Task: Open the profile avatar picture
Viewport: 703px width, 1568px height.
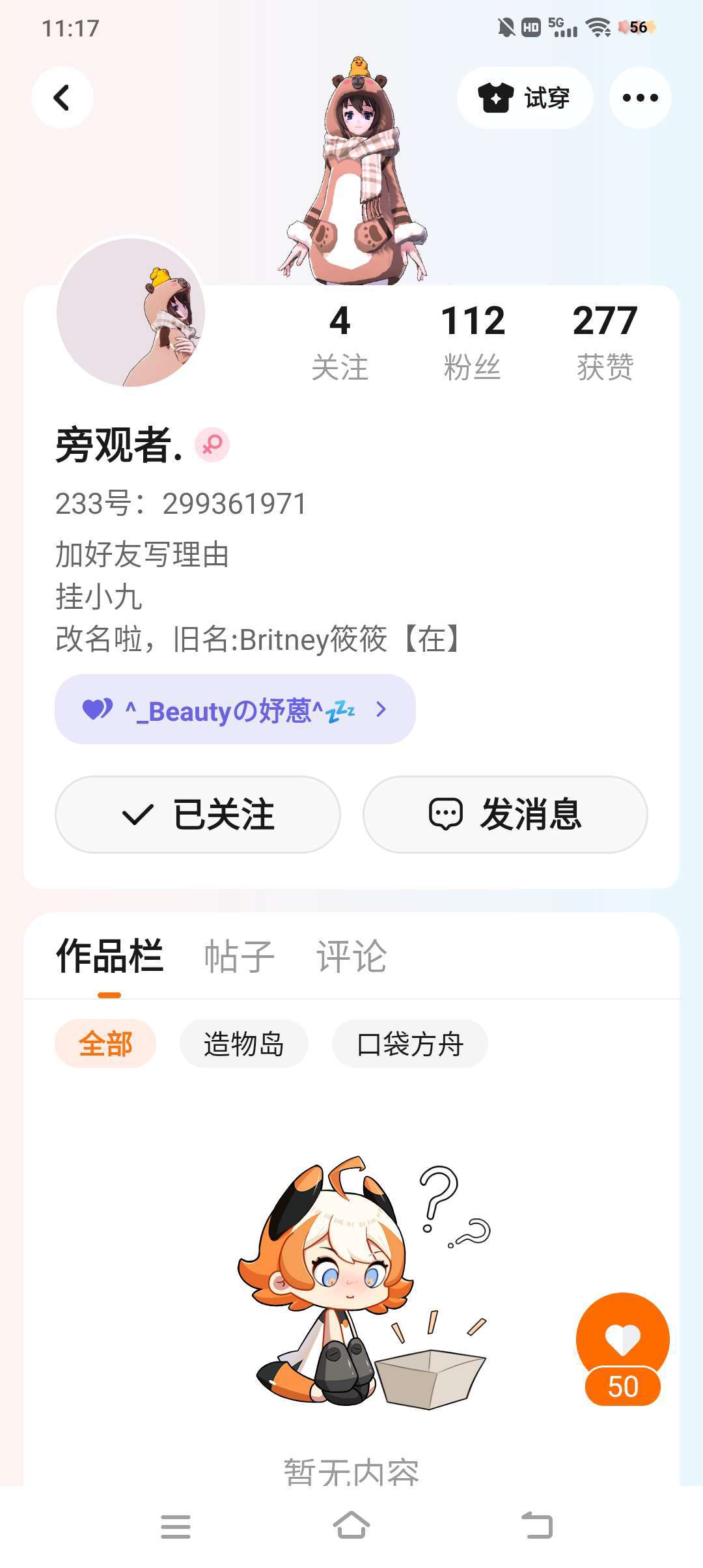Action: point(130,313)
